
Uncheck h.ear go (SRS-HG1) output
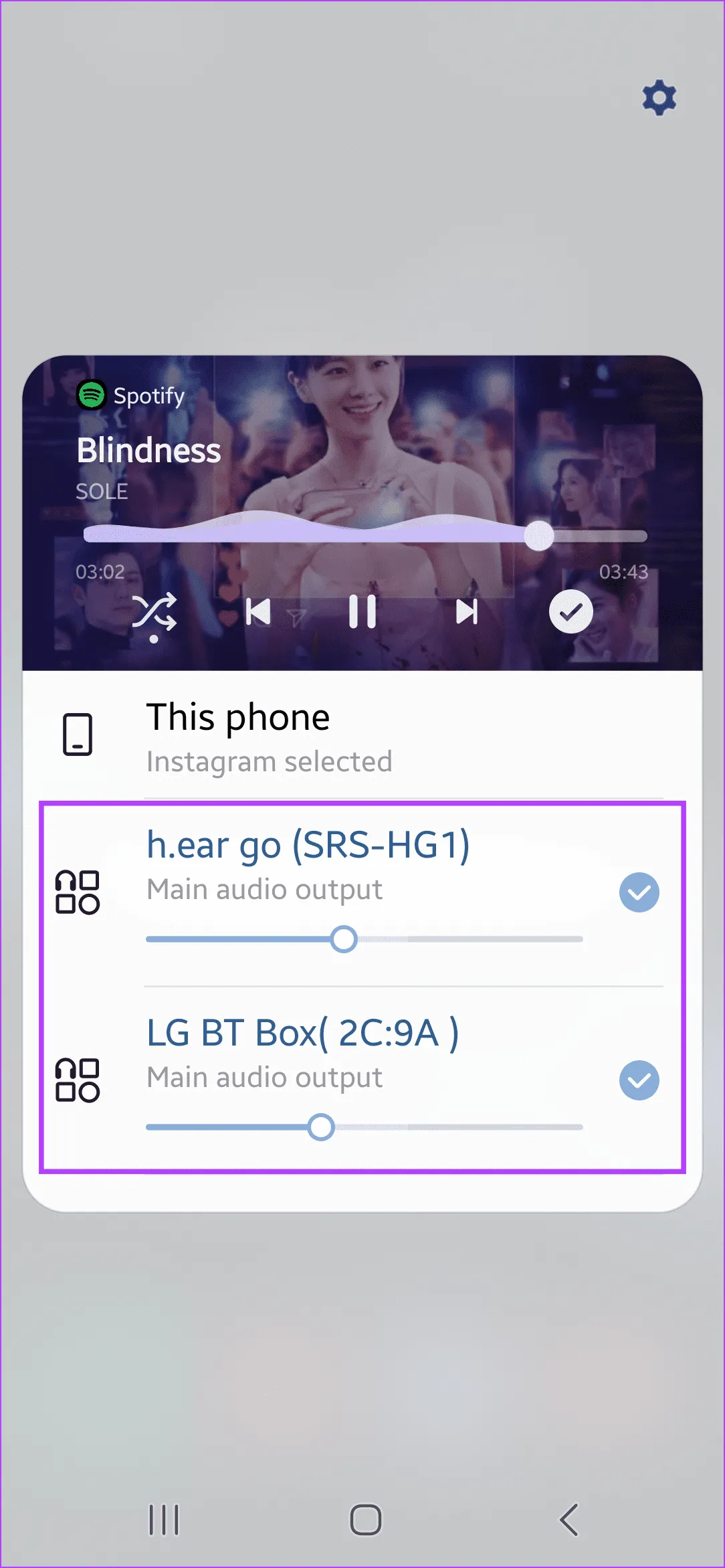pos(639,892)
